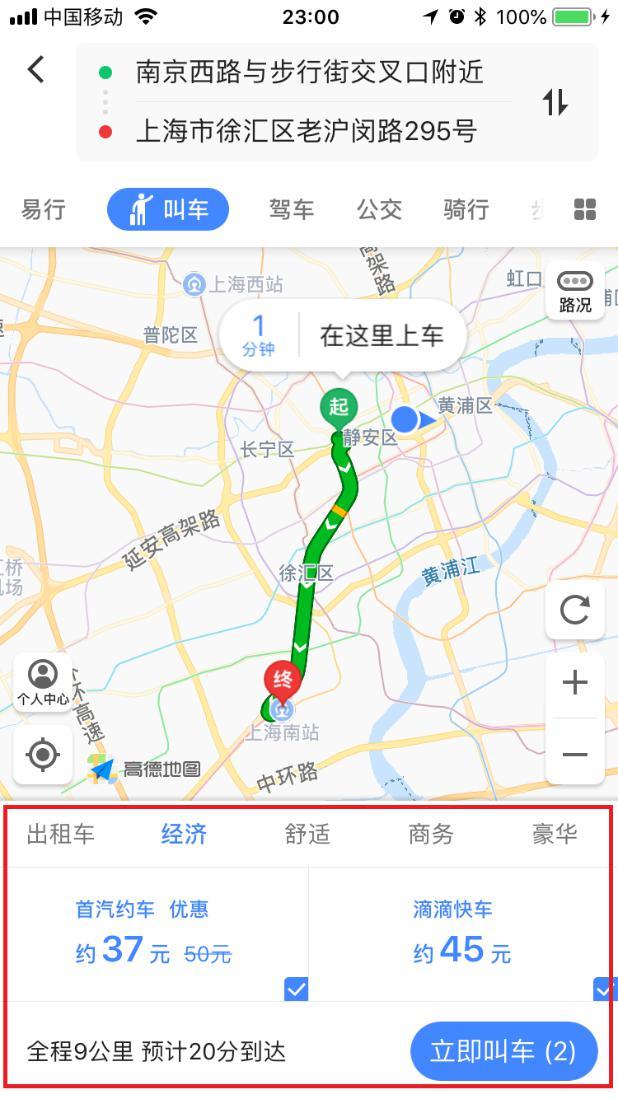
Task: Switch to the 公交 transit tab
Action: [379, 209]
